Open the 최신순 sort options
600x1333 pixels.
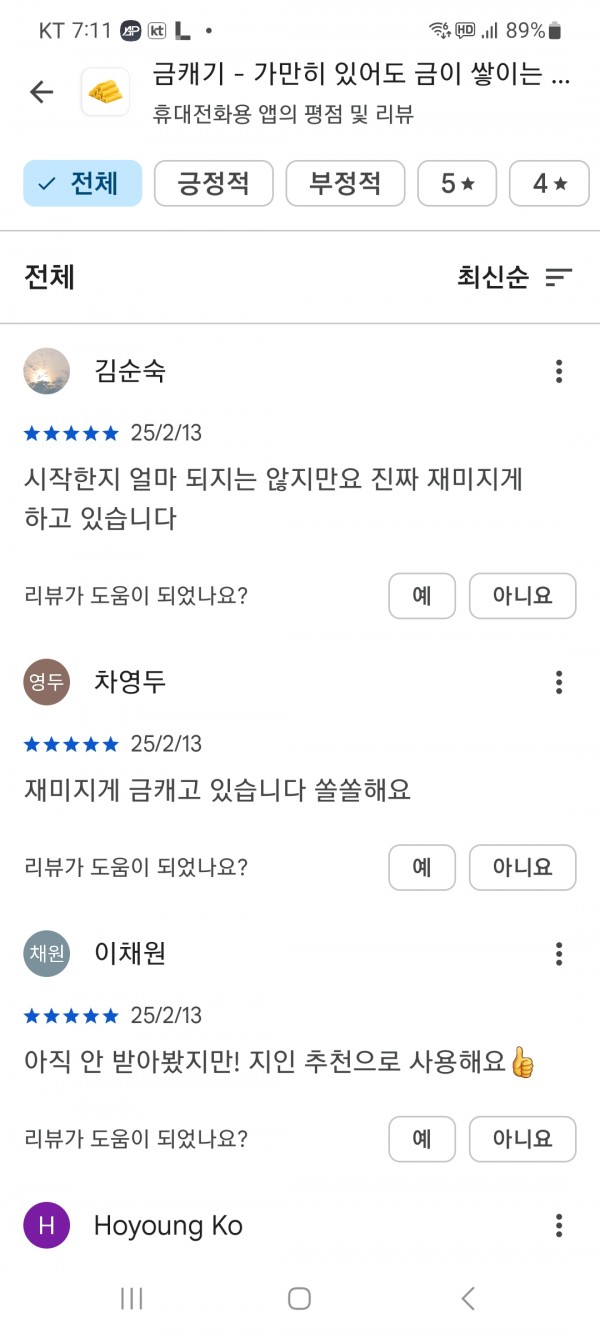point(515,277)
